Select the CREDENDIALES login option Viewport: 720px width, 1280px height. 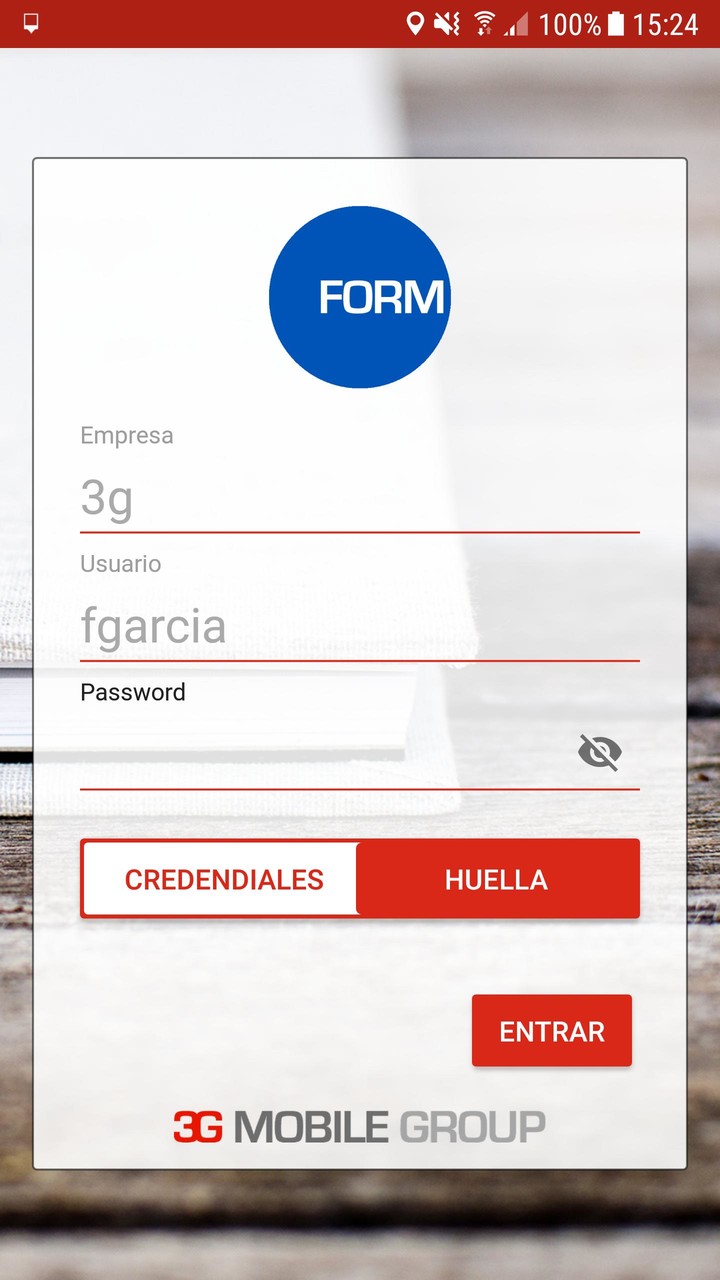click(x=224, y=880)
